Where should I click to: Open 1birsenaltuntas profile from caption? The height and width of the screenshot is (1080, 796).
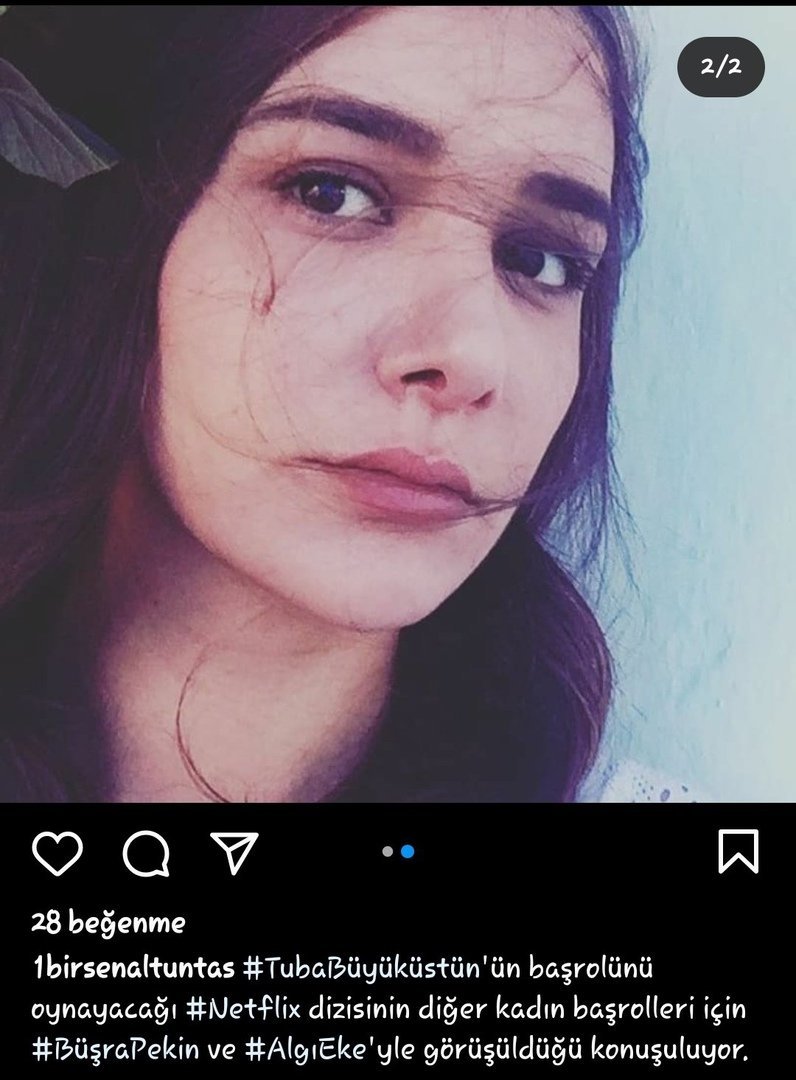coord(133,969)
